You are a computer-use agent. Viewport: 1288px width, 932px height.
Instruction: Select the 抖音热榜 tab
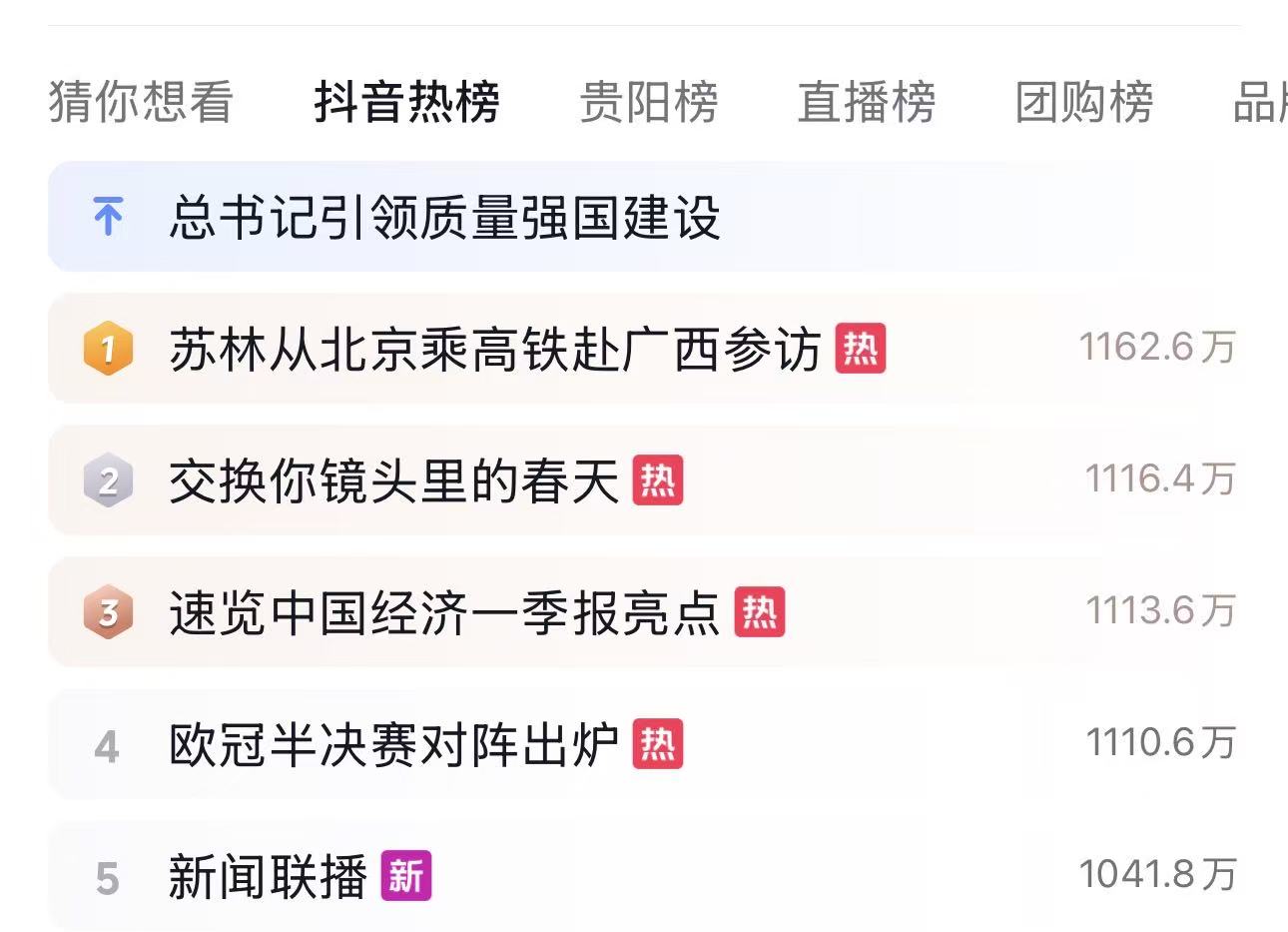[406, 102]
